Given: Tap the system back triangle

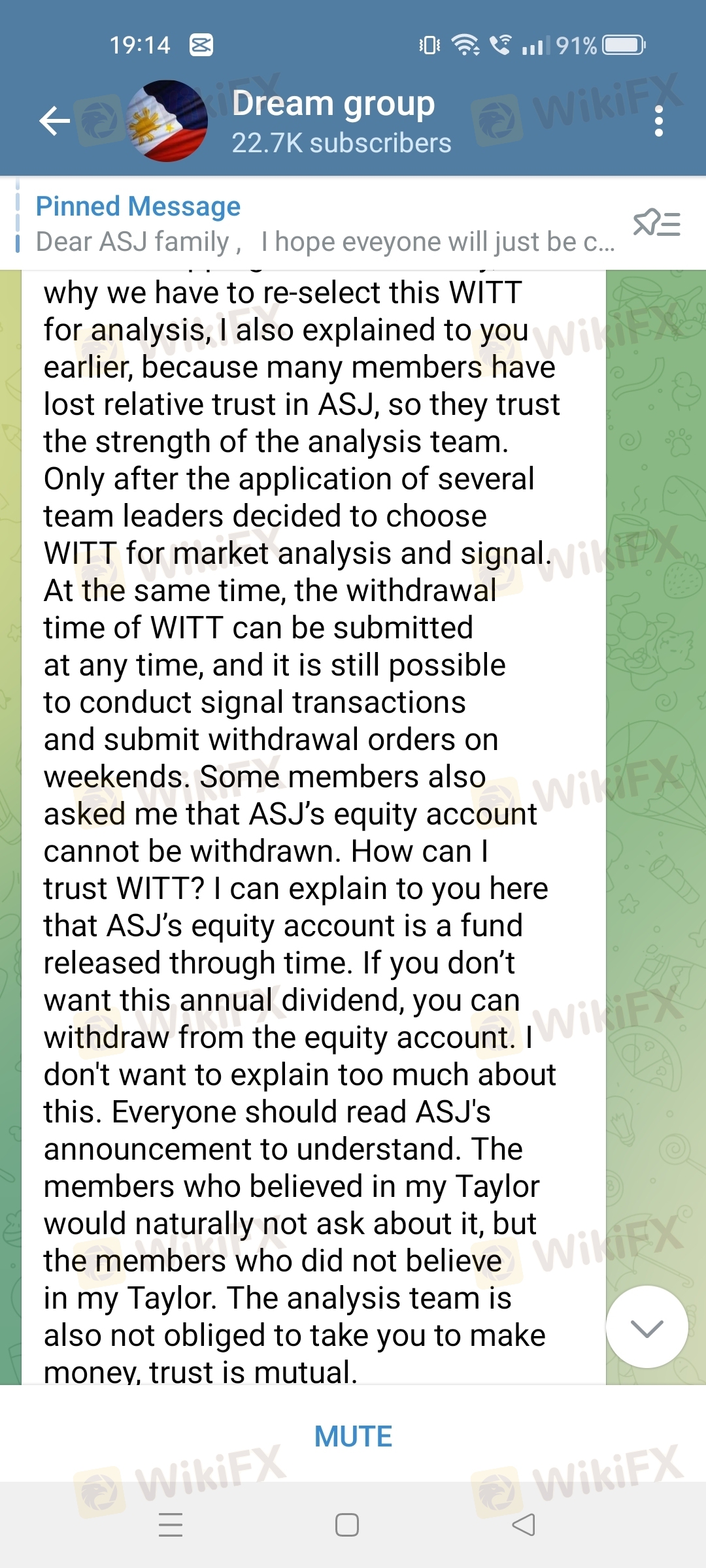Looking at the screenshot, I should (x=524, y=1525).
